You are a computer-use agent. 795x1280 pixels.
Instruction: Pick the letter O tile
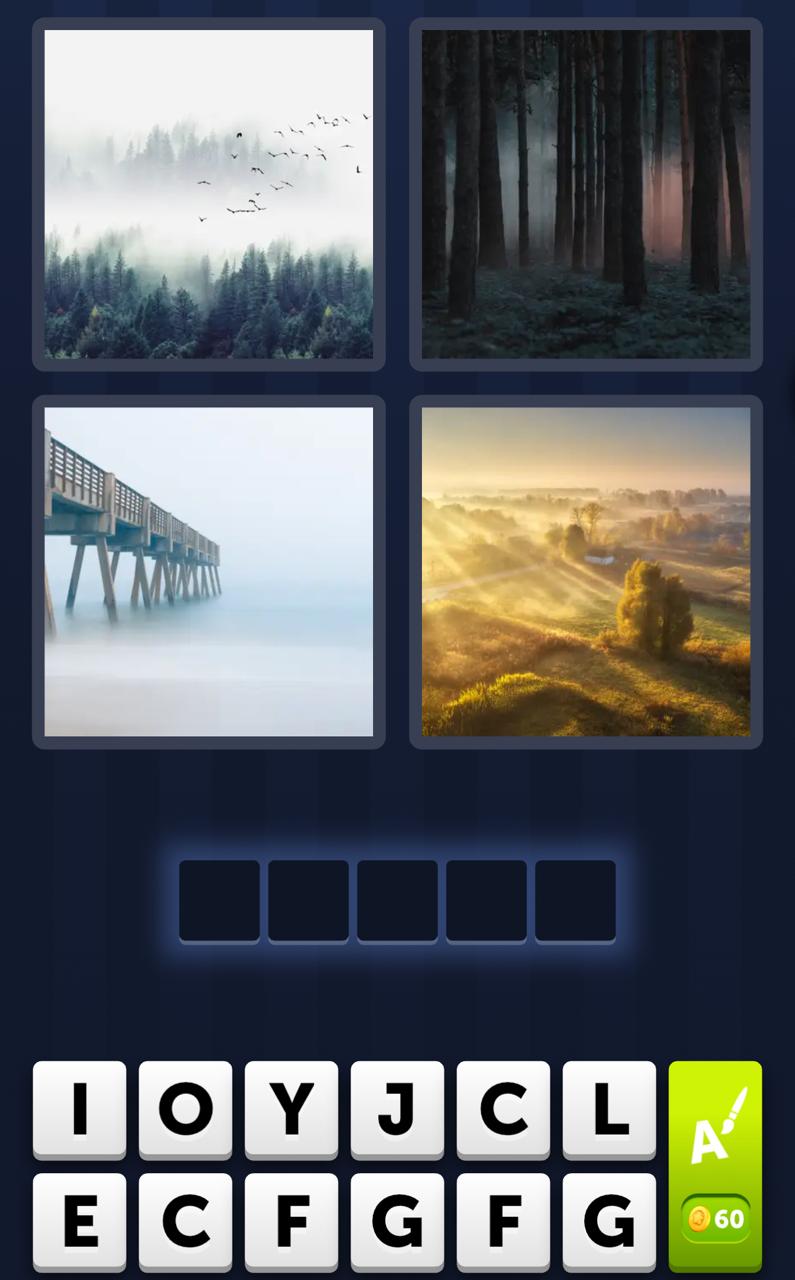tap(185, 1109)
